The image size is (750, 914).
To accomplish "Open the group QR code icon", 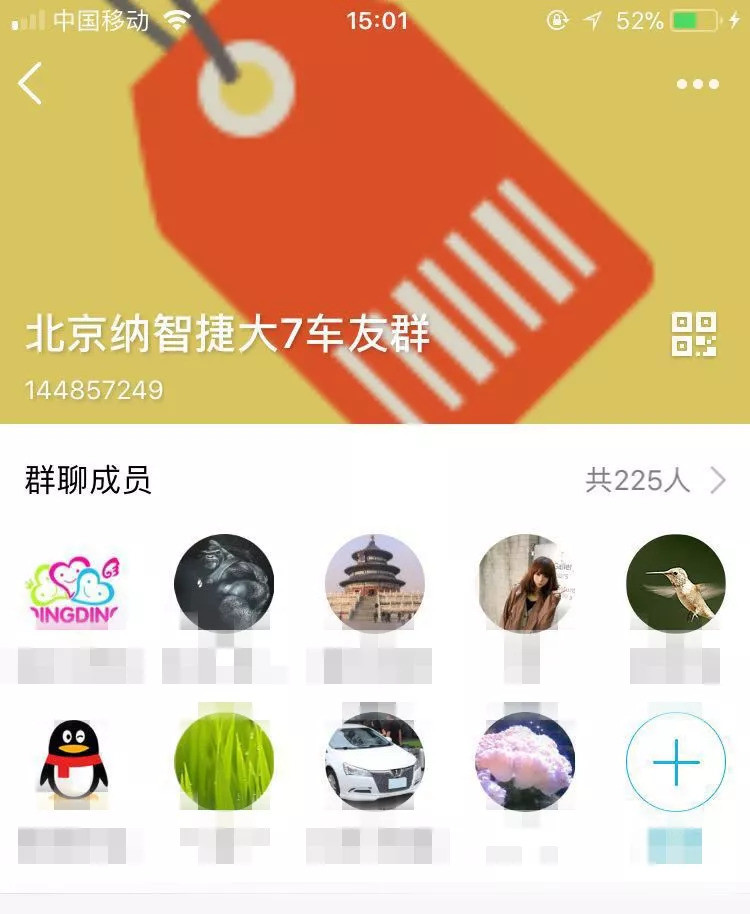I will coord(693,335).
